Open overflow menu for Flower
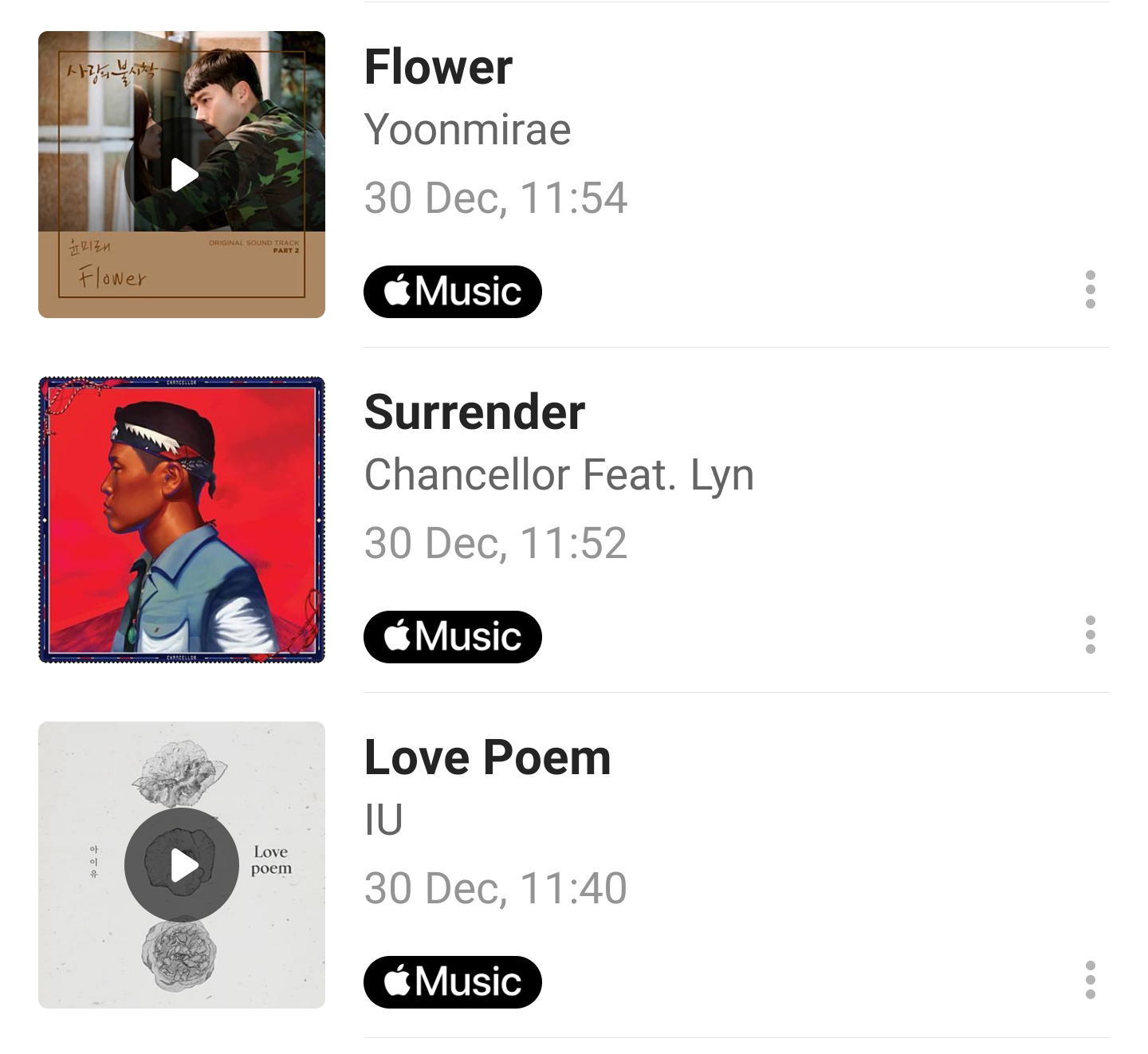Viewport: 1148px width, 1054px height. (x=1090, y=289)
